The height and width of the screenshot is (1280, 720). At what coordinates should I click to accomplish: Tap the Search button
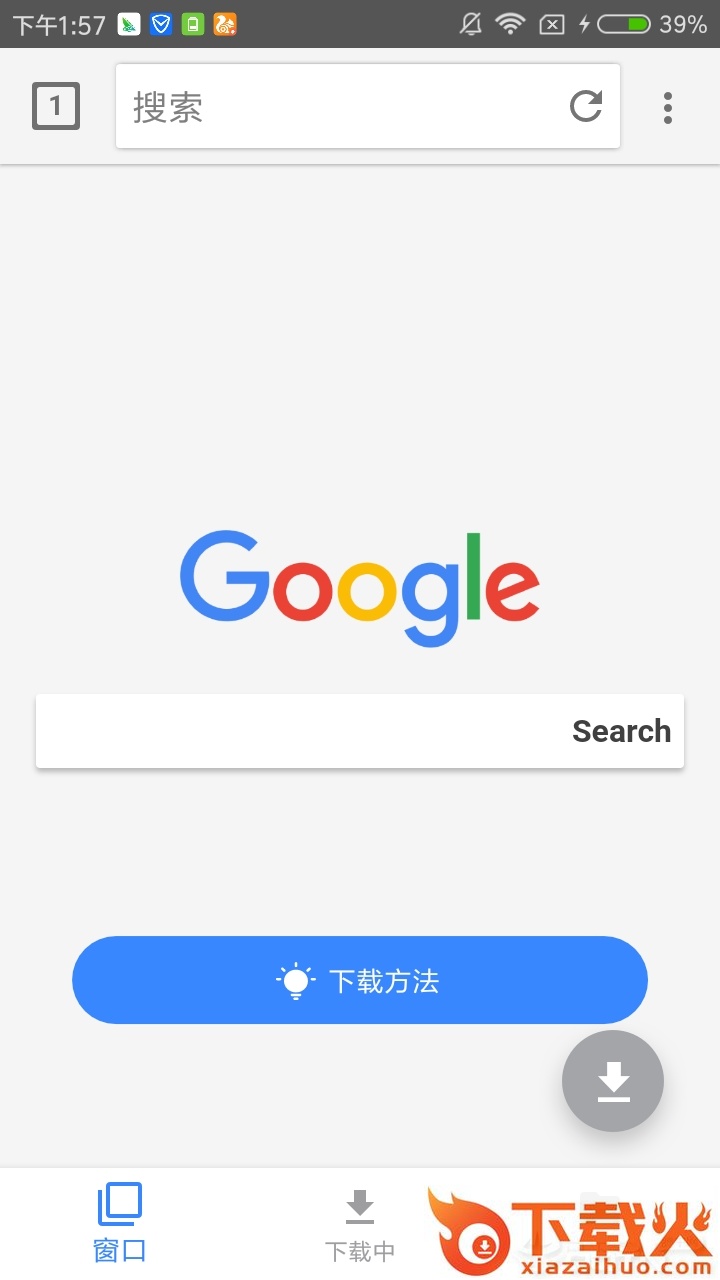(x=621, y=731)
